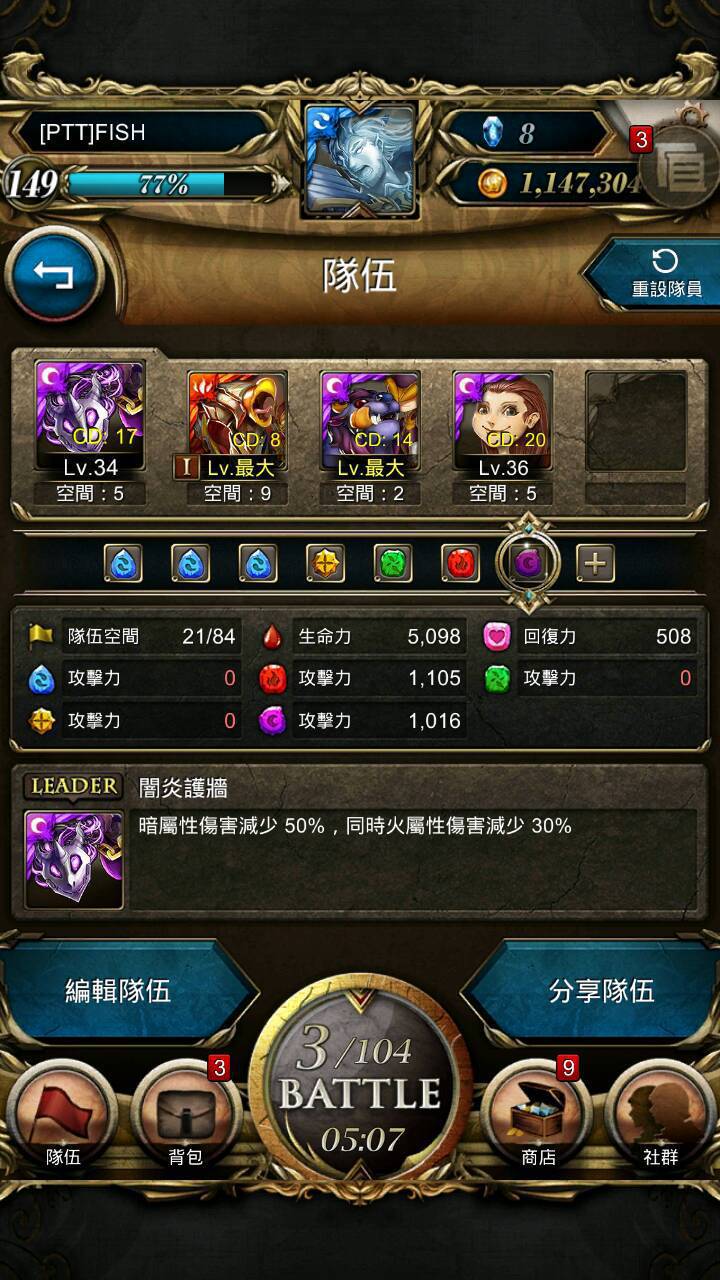720x1280 pixels.
Task: Select the leader card at Lv.34
Action: point(91,420)
